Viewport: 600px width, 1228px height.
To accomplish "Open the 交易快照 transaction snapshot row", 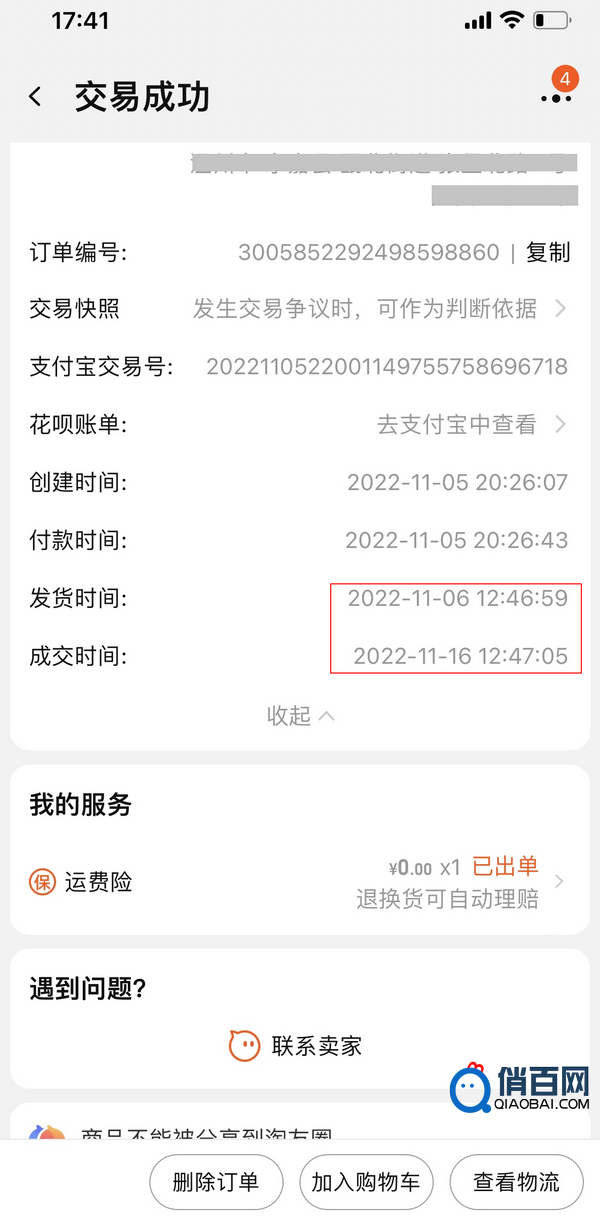I will 299,309.
